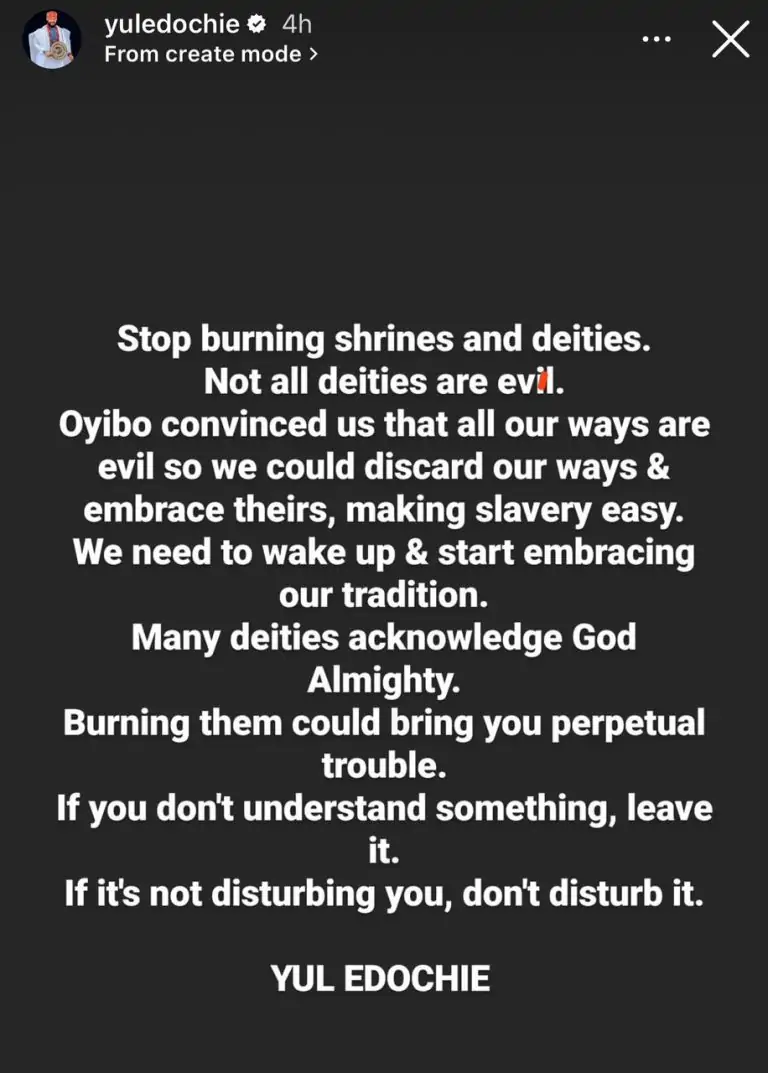Open the three-dot story options menu
The image size is (768, 1073).
[x=657, y=39]
